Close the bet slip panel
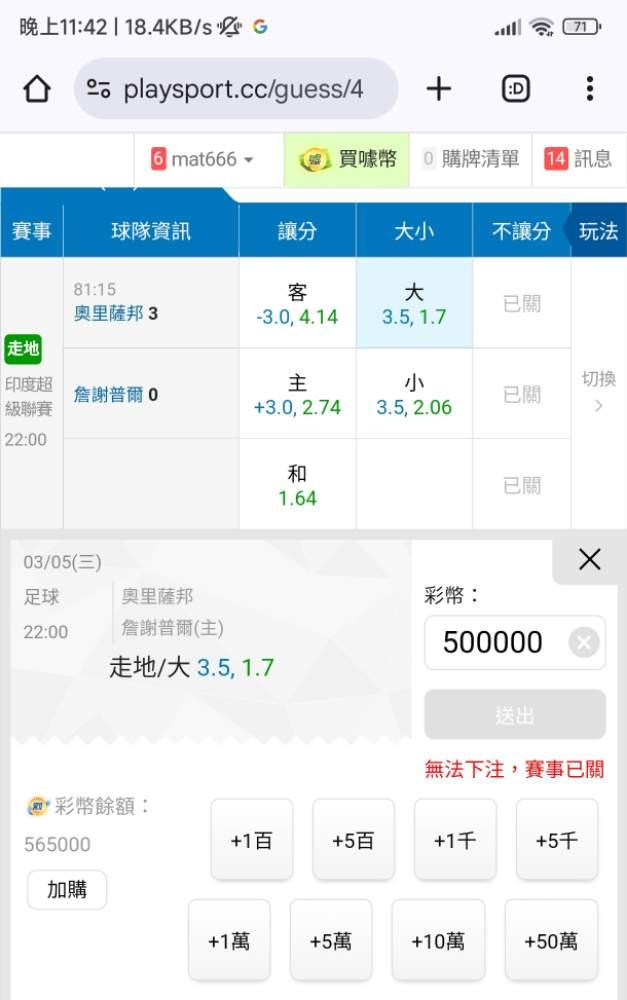The image size is (627, 1000). pyautogui.click(x=589, y=559)
